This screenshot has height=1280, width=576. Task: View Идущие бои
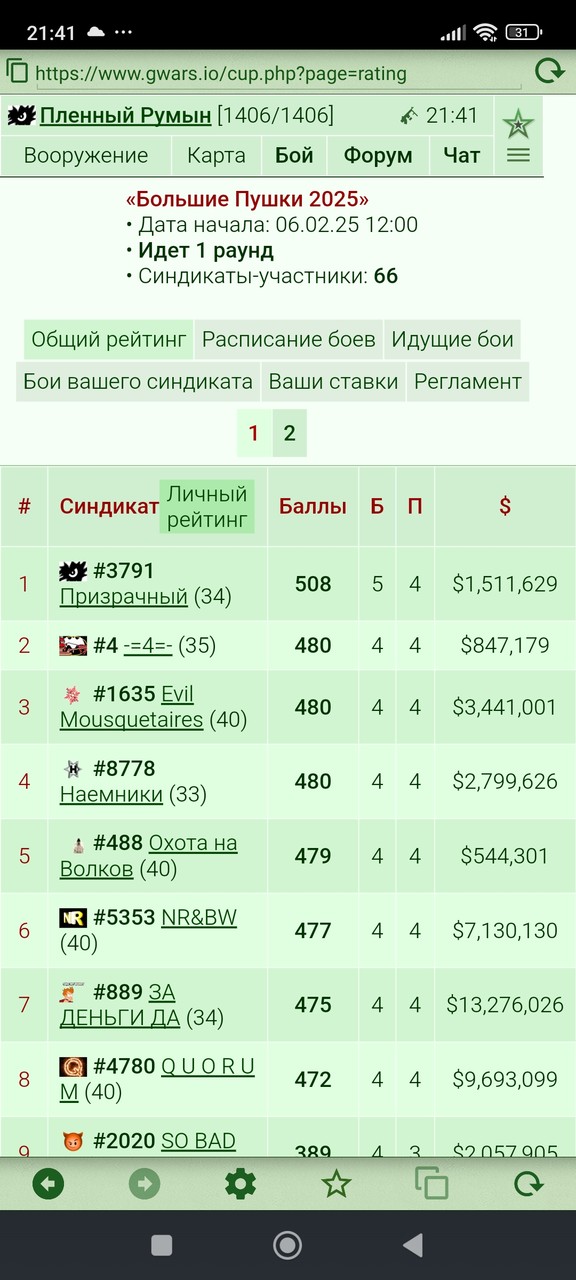coord(452,339)
